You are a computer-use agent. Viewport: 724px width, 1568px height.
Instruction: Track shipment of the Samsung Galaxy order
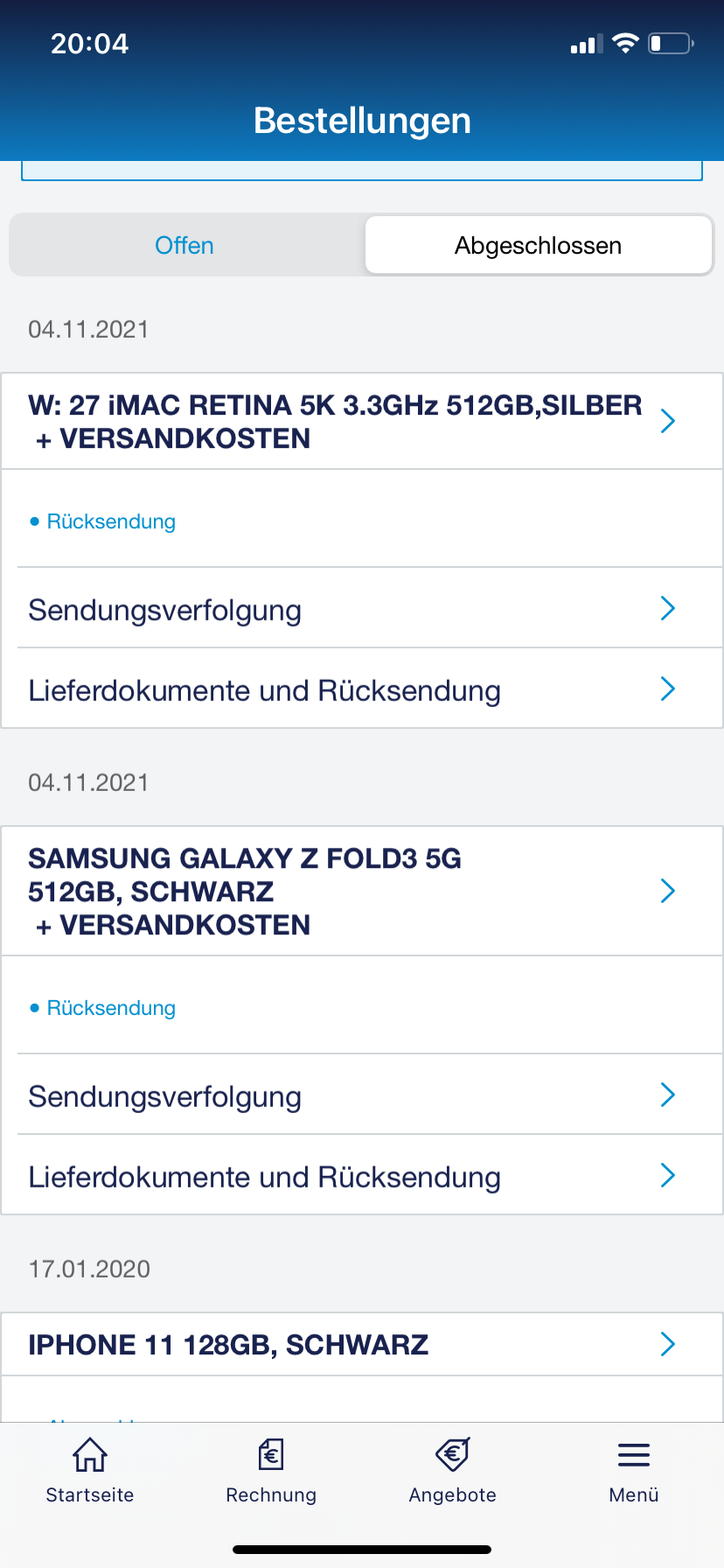coord(362,1095)
